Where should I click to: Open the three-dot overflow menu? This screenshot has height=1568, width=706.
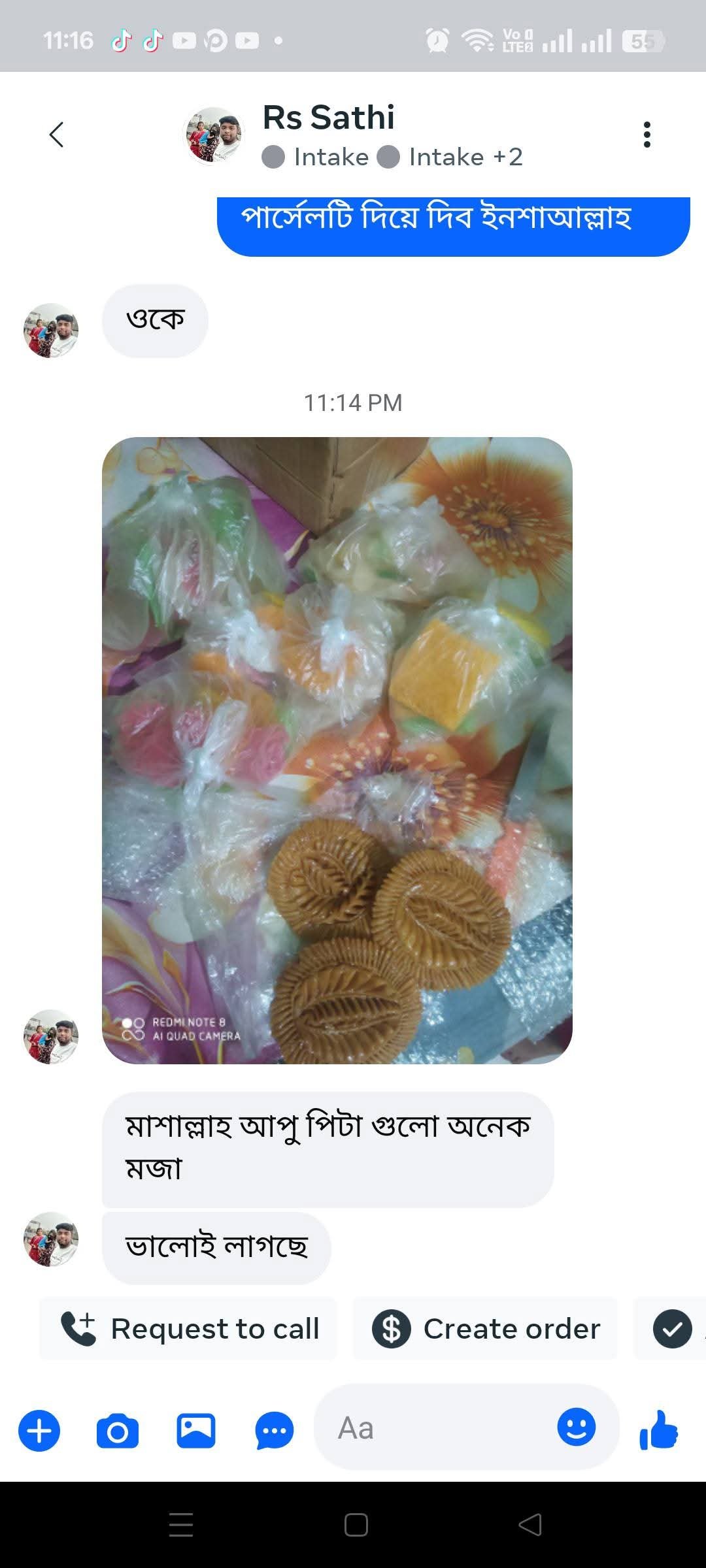point(647,135)
